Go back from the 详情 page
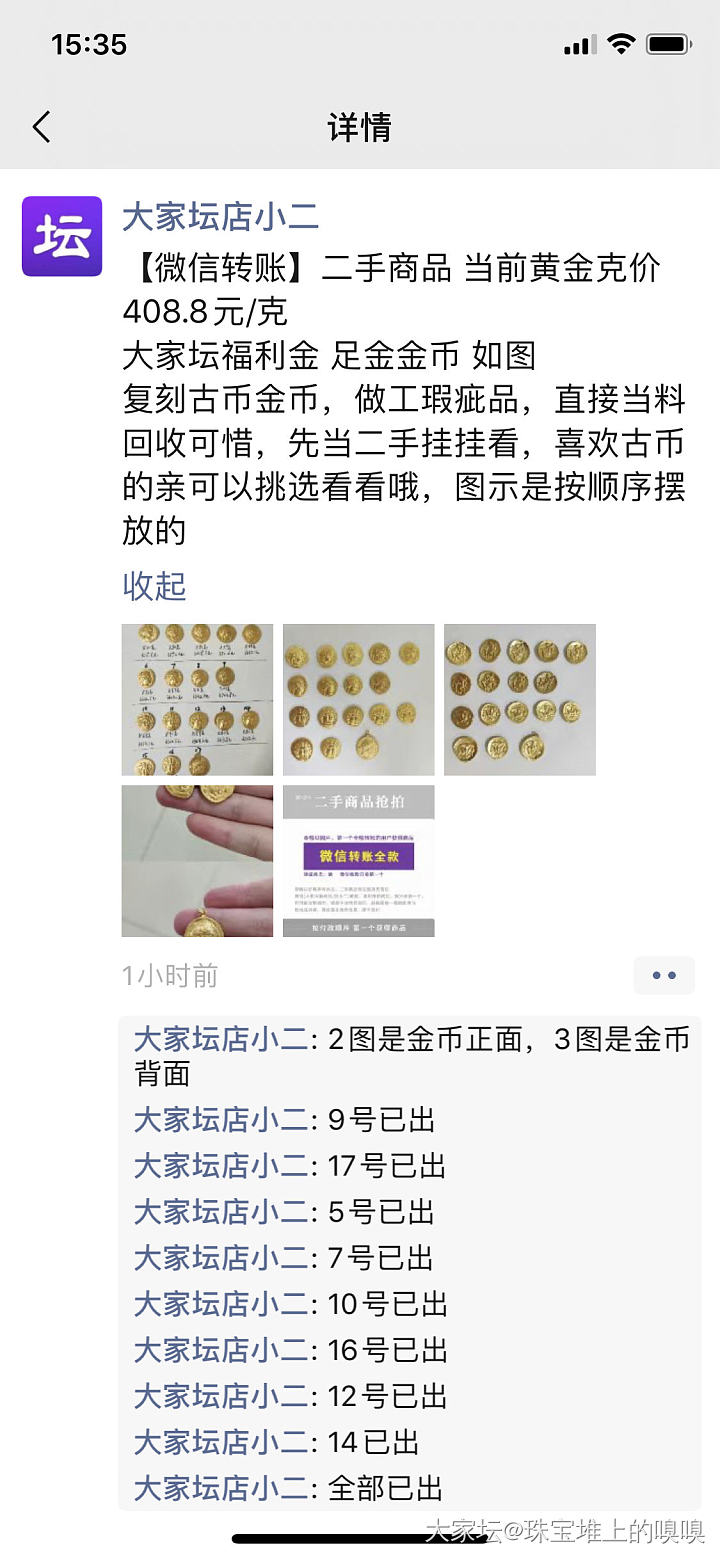Screen dimensions: 720x1559 click(x=41, y=127)
